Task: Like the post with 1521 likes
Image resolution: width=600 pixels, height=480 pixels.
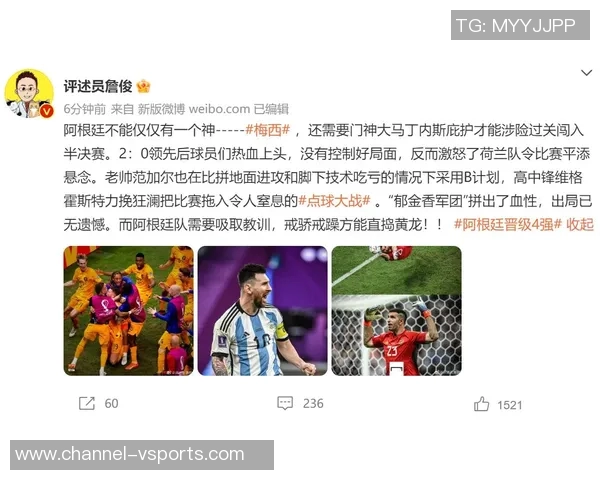Action: click(498, 404)
